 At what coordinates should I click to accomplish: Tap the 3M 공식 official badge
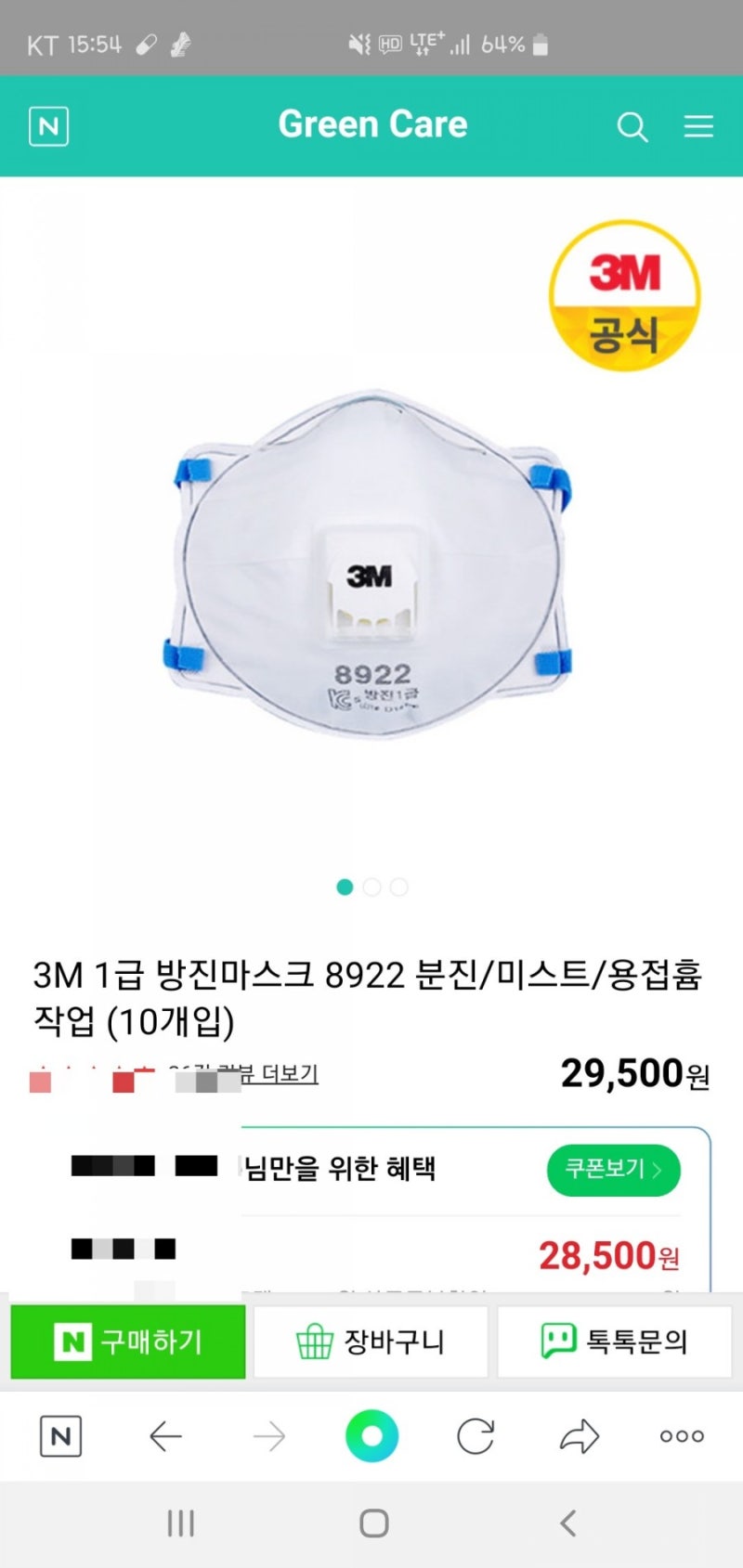(628, 293)
